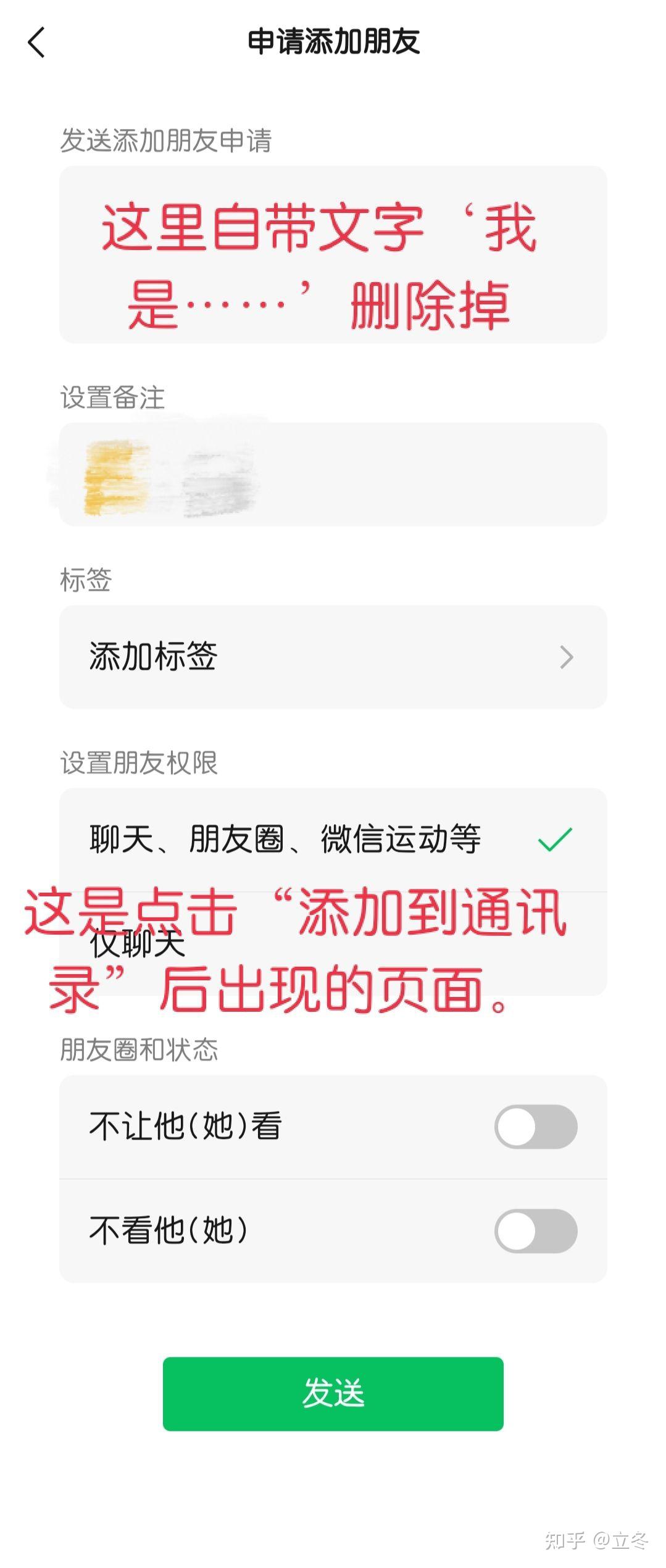Enable 不看他(她) switch

pyautogui.click(x=535, y=1231)
